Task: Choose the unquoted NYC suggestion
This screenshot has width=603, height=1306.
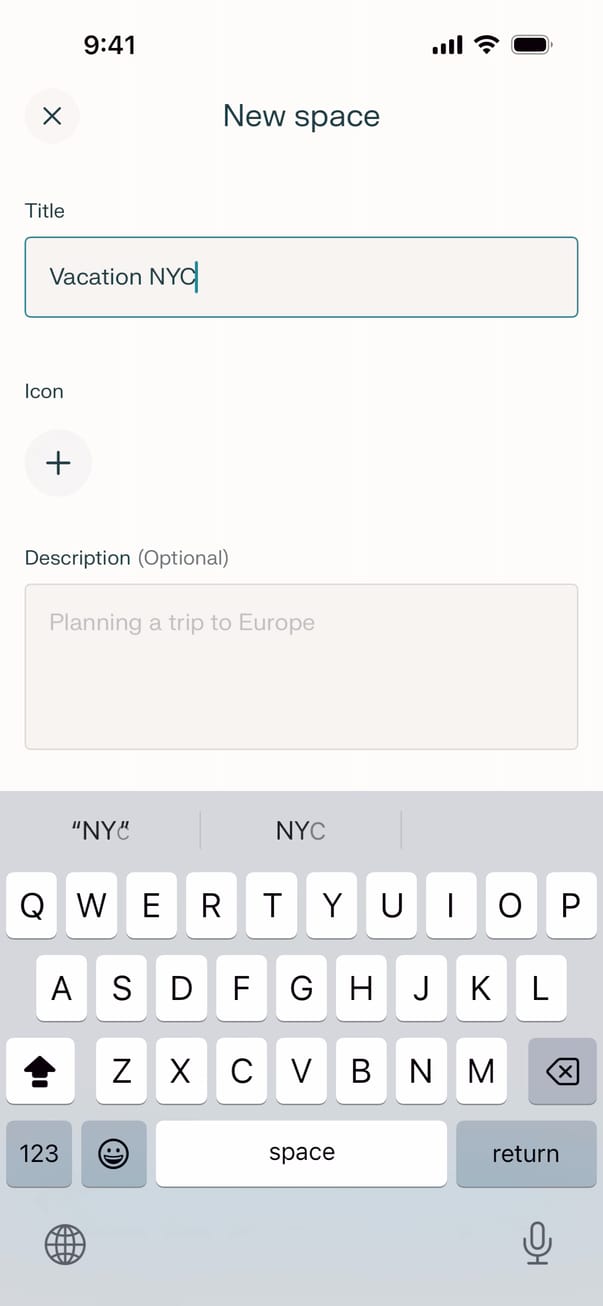Action: 301,831
